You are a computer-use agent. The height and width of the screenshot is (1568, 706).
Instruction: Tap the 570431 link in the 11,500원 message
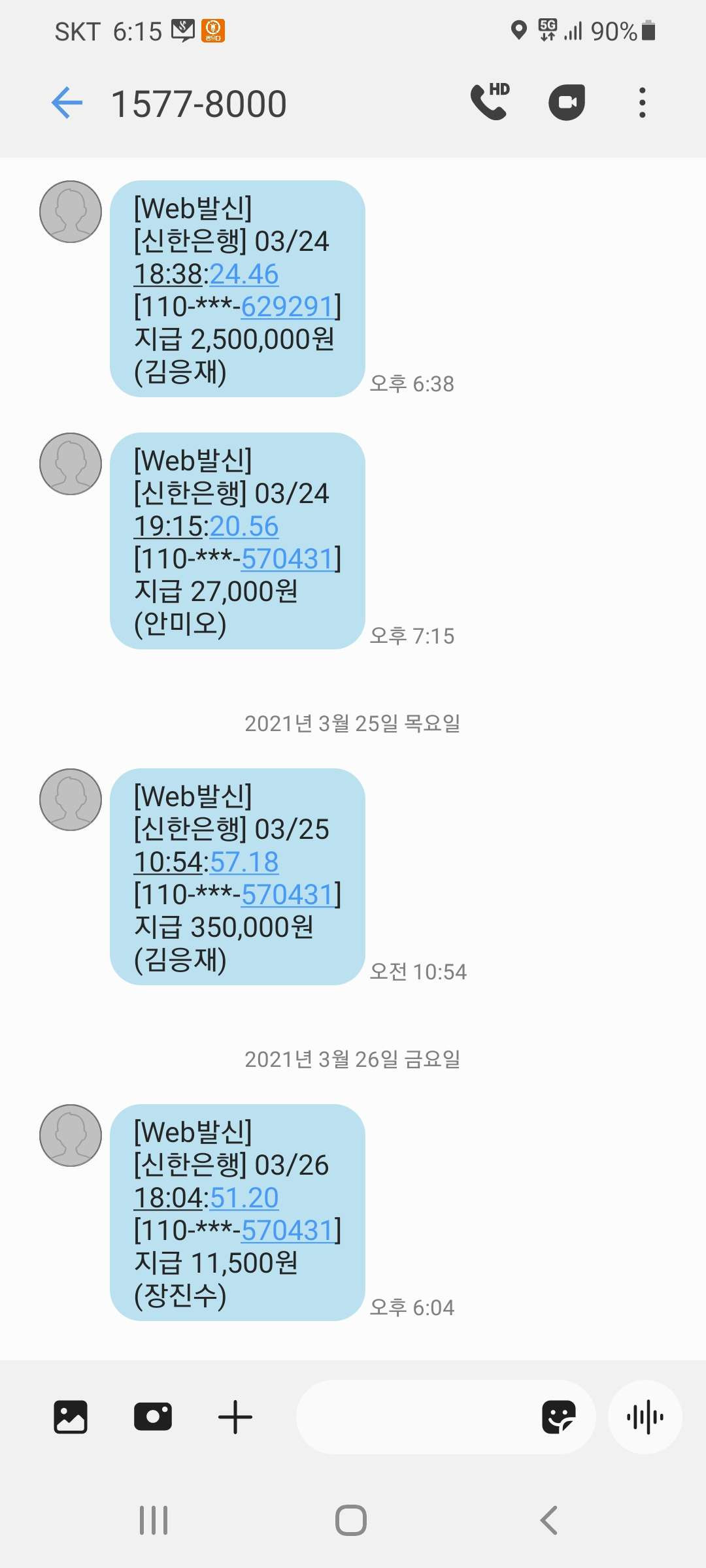(x=288, y=1230)
